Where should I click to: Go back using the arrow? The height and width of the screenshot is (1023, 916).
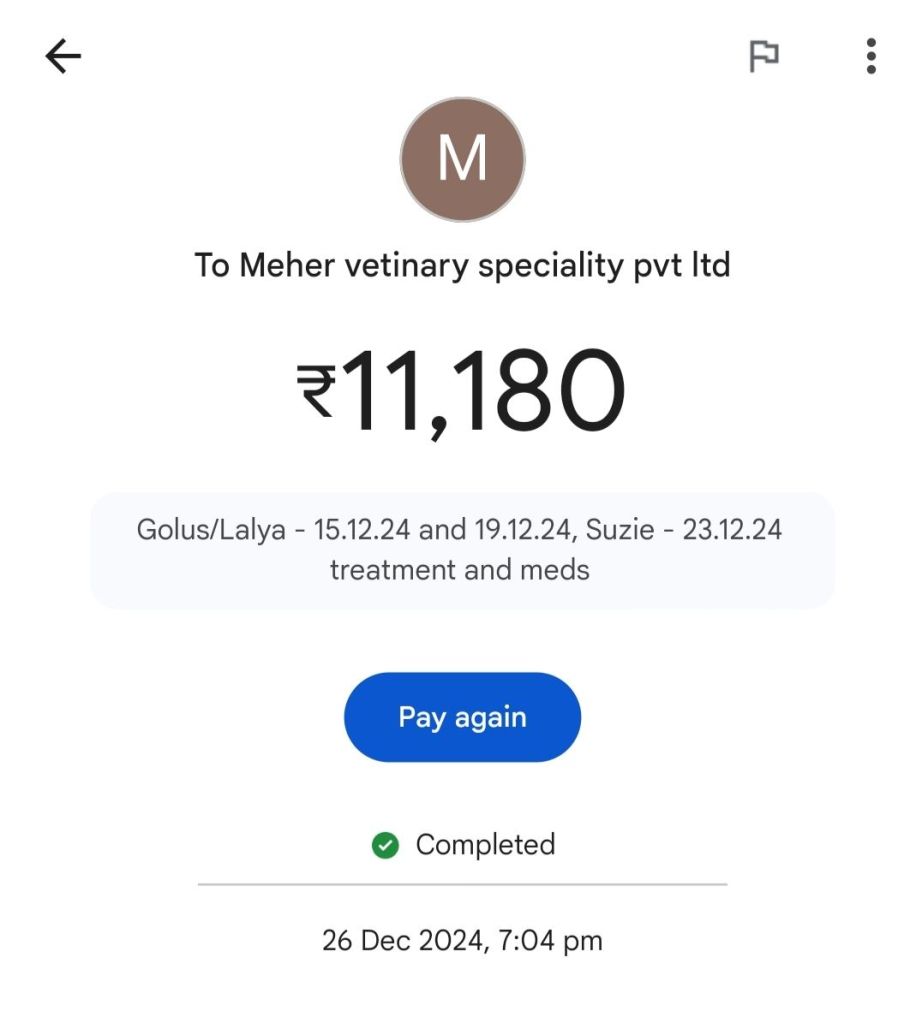click(x=63, y=57)
